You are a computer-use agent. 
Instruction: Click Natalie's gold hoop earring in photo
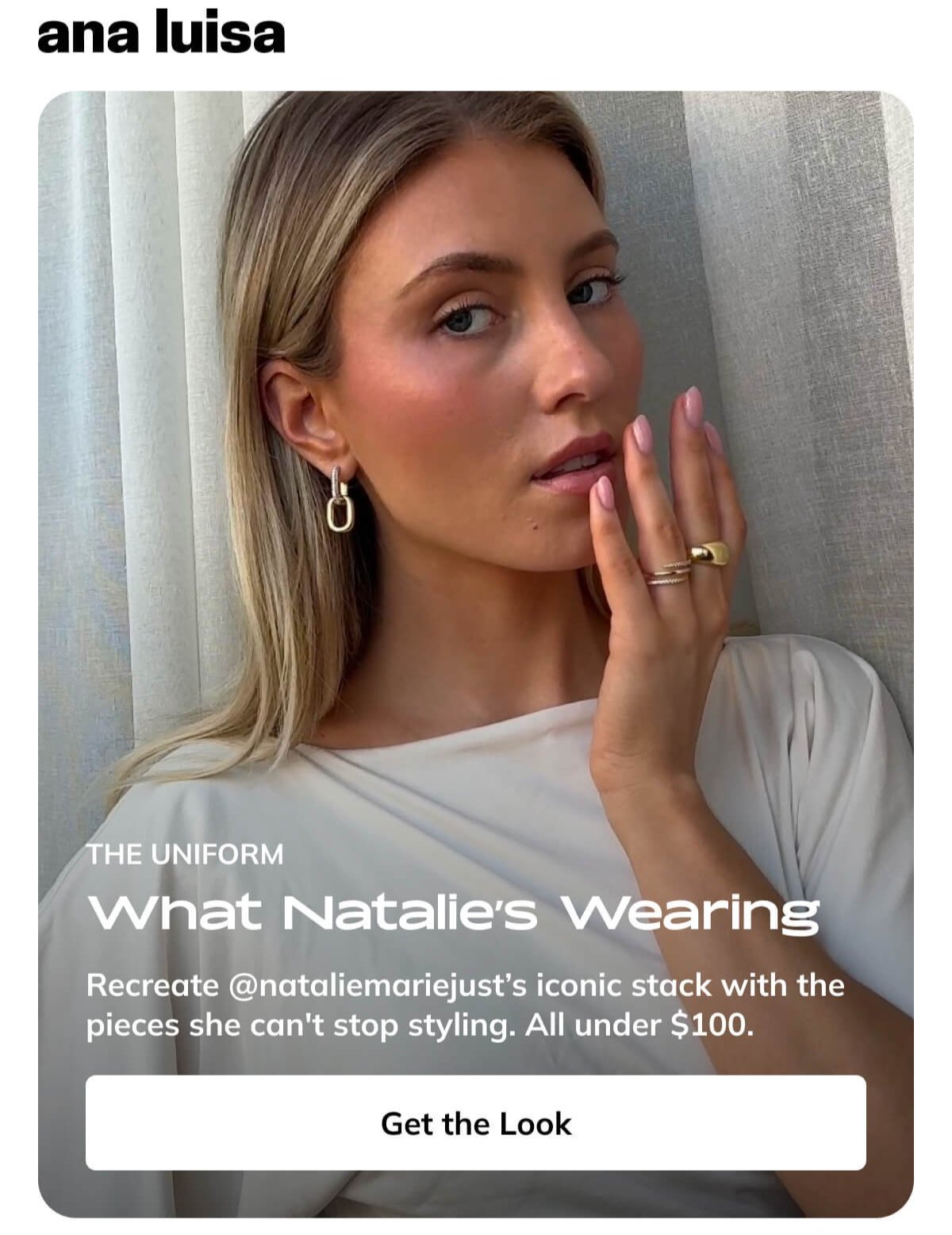pyautogui.click(x=340, y=500)
